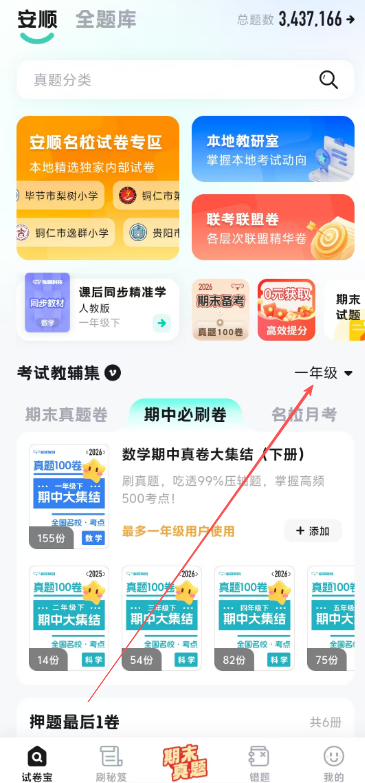The height and width of the screenshot is (783, 365).
Task: Open 0元获取 高效提分 tile
Action: pos(287,310)
